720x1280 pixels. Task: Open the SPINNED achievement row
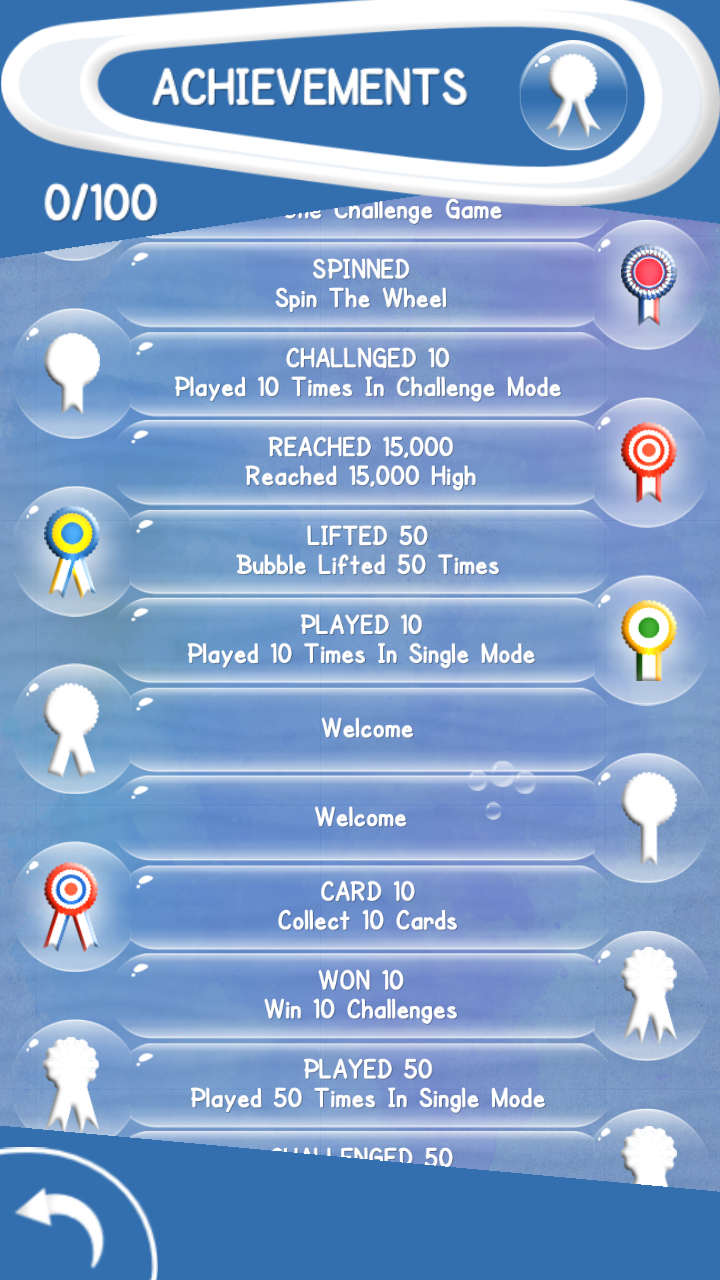[360, 284]
